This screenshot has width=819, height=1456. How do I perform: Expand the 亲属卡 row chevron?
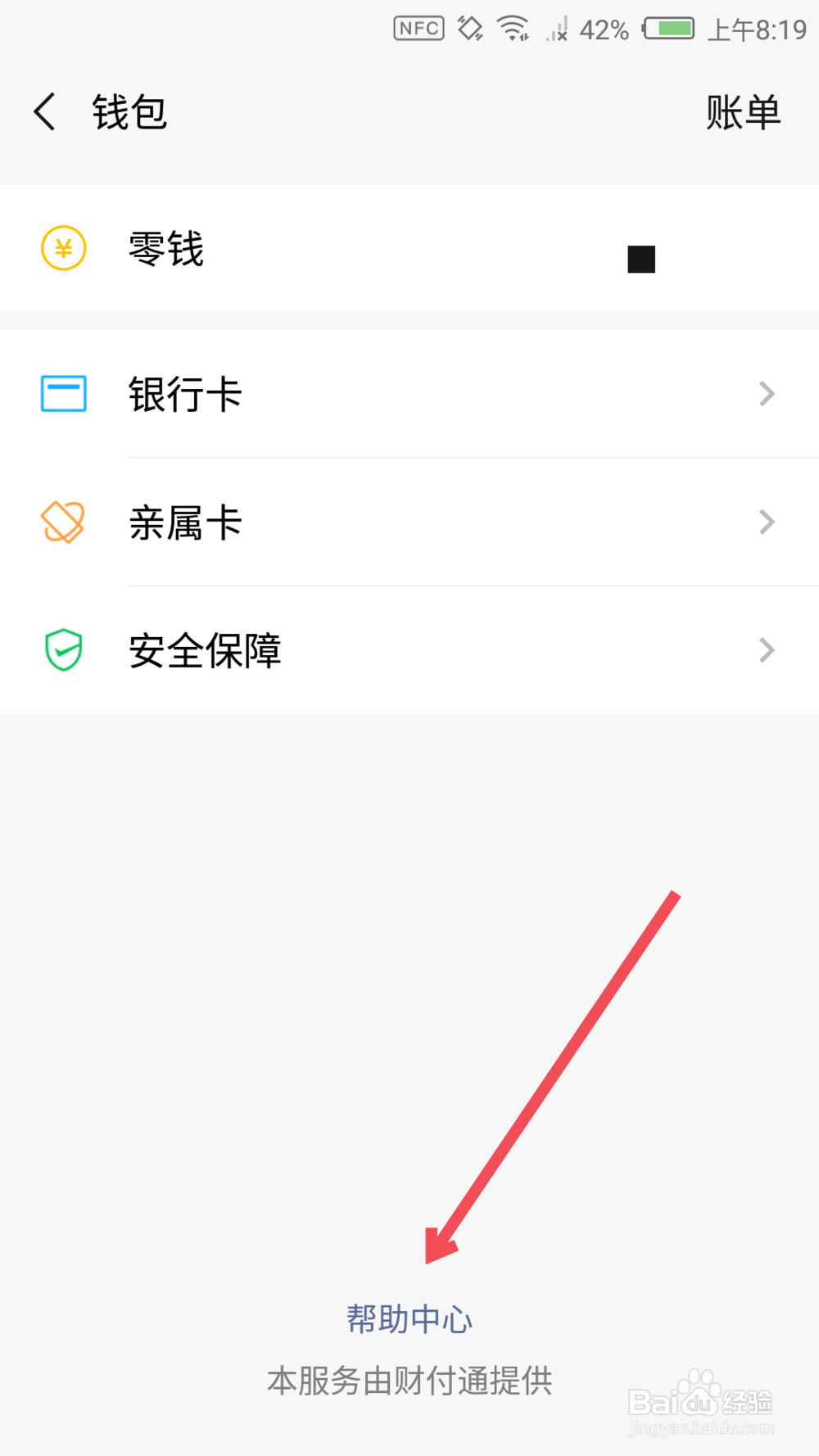767,522
